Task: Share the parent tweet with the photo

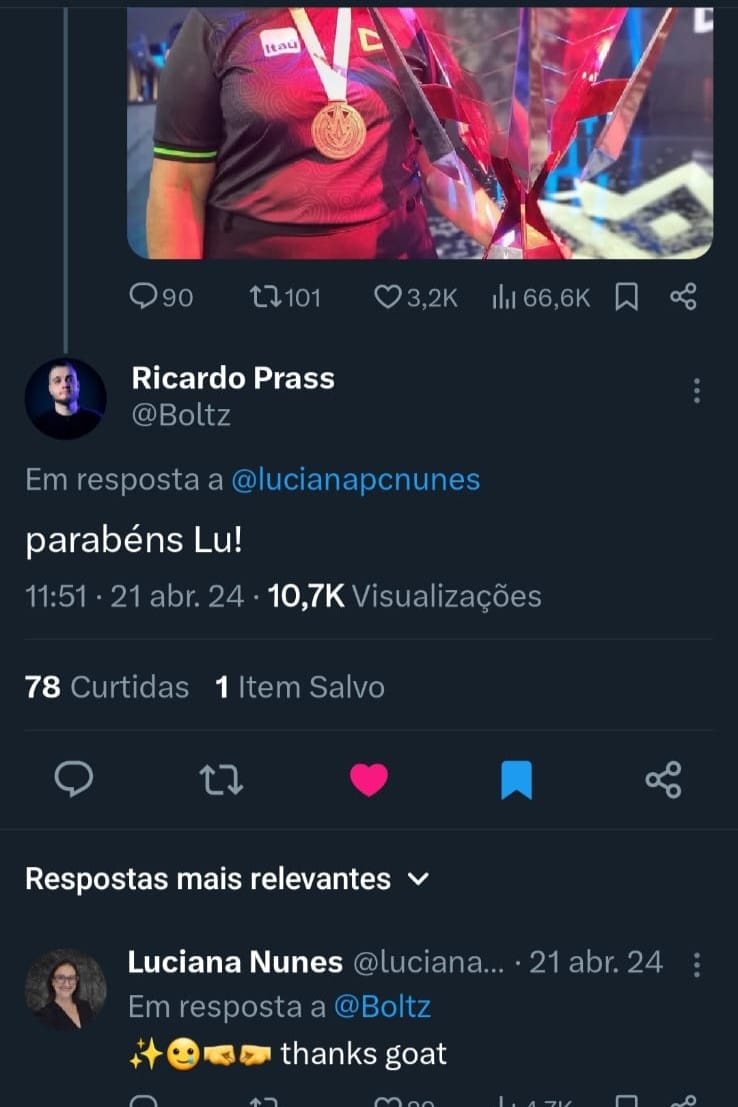Action: coord(683,297)
